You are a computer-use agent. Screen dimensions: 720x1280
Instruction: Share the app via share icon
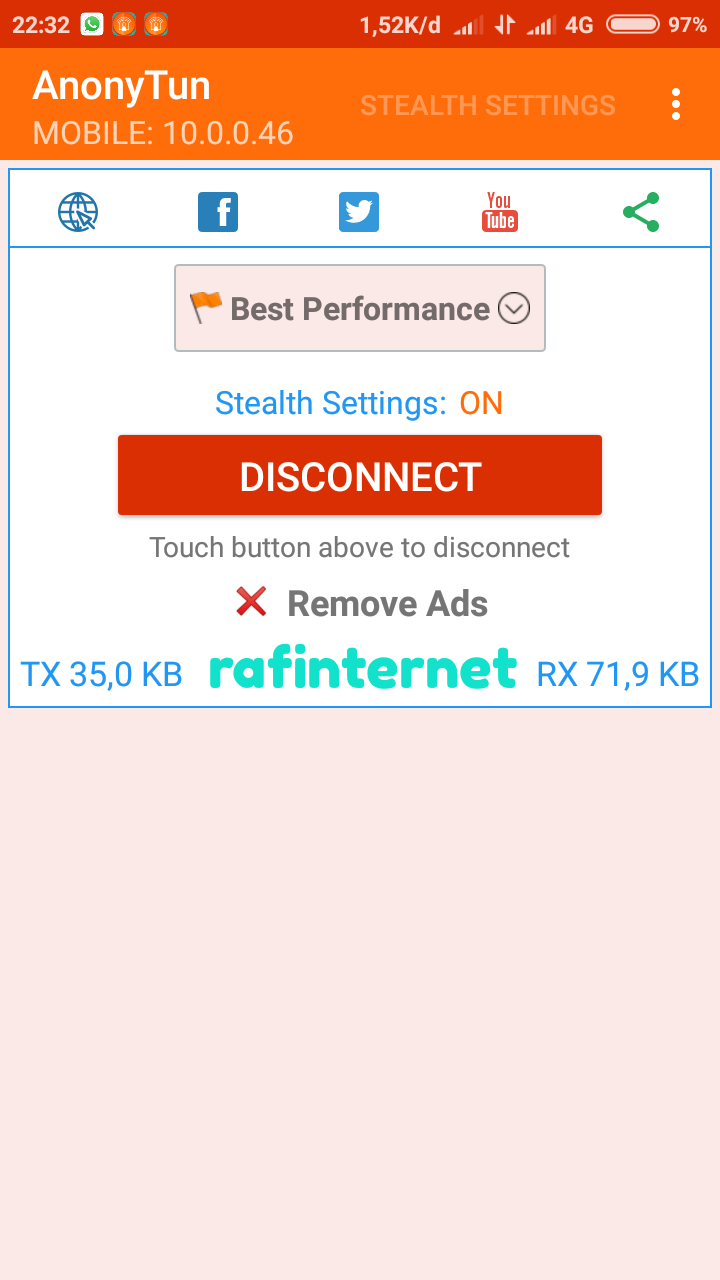point(641,212)
